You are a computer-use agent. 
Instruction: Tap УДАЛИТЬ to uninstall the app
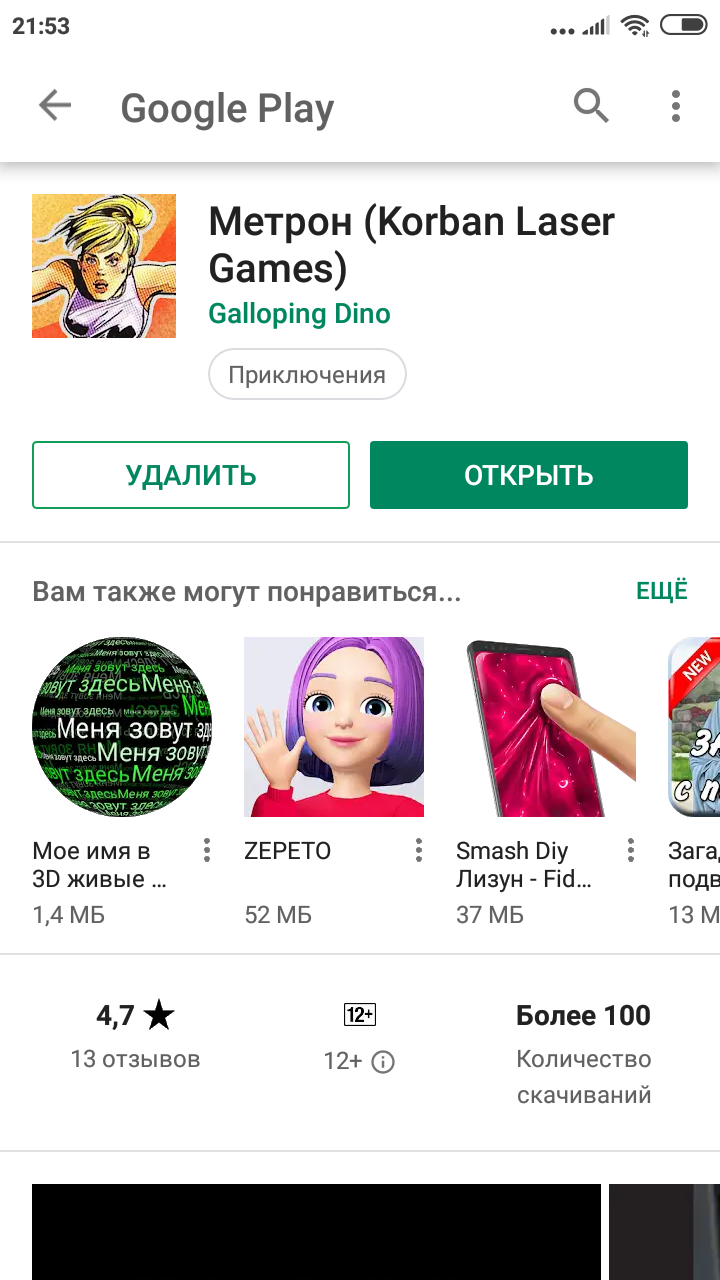(191, 475)
